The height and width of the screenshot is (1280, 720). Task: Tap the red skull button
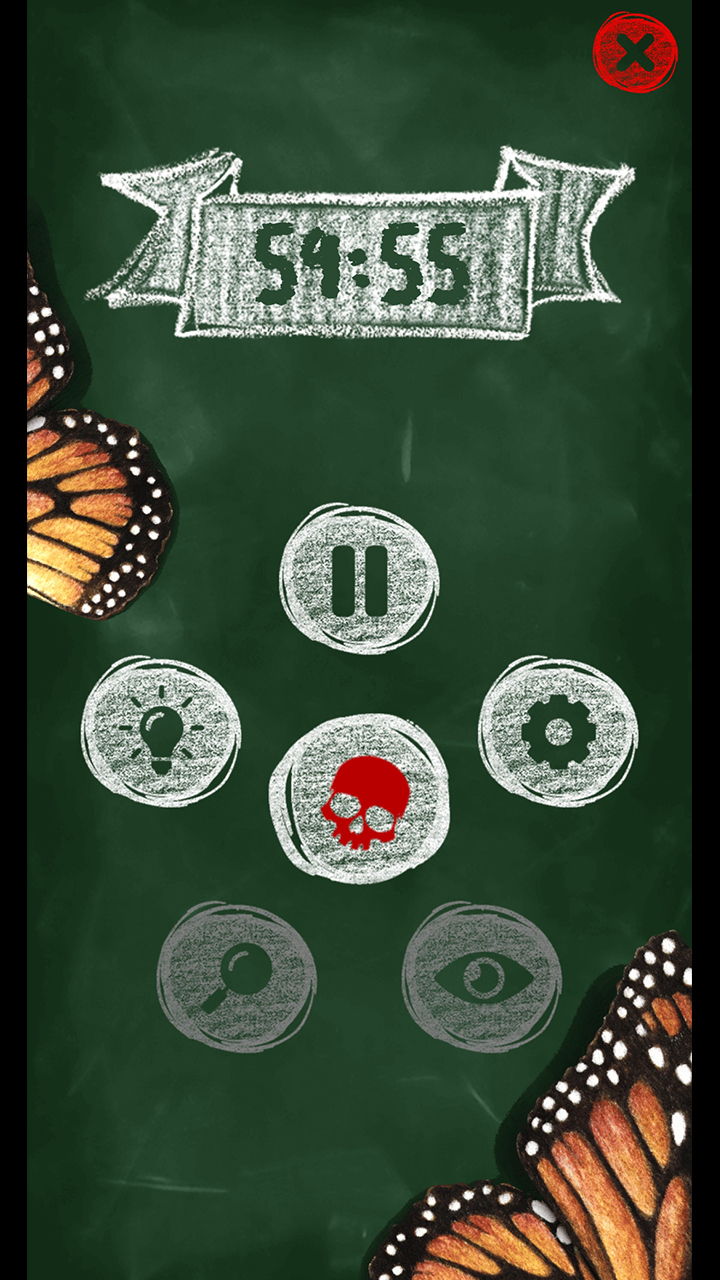[x=359, y=799]
